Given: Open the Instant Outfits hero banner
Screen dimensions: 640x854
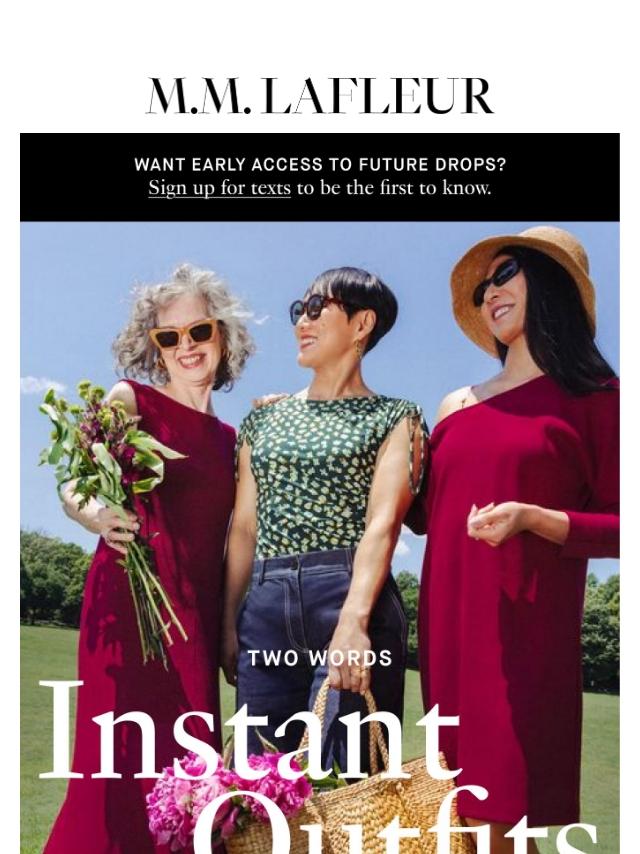Looking at the screenshot, I should coord(320,540).
